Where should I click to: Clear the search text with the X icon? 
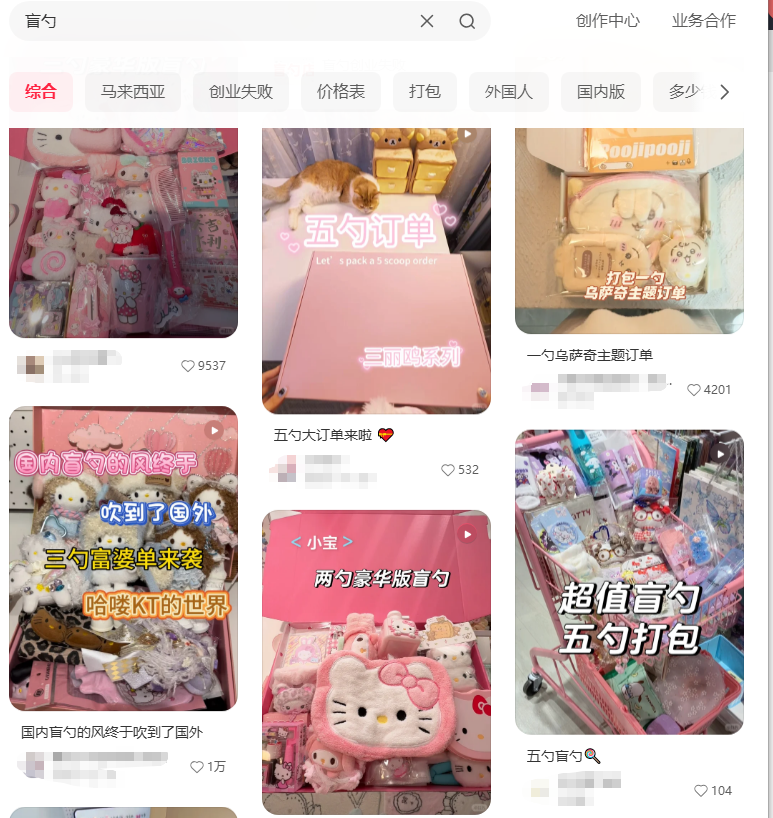[x=427, y=21]
